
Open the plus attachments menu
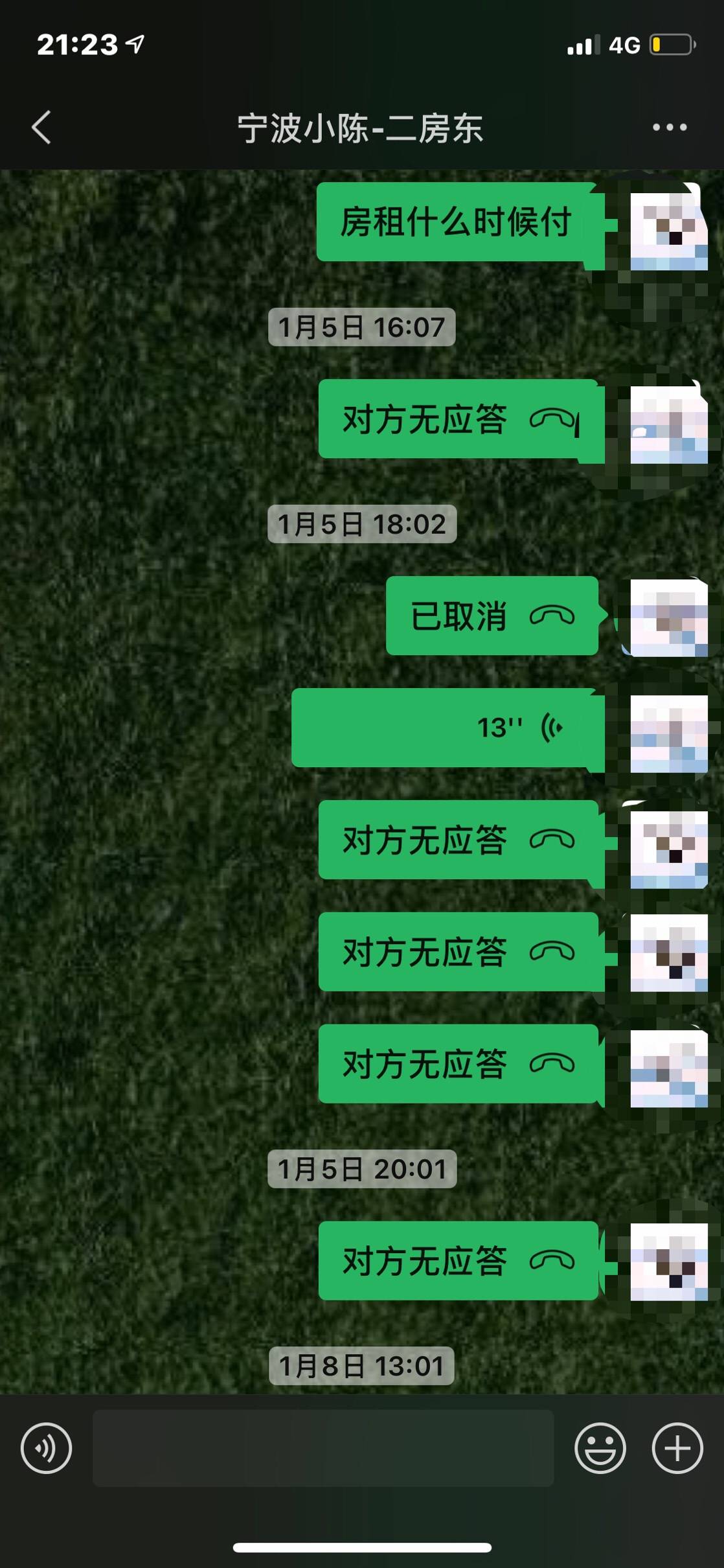[x=677, y=1448]
